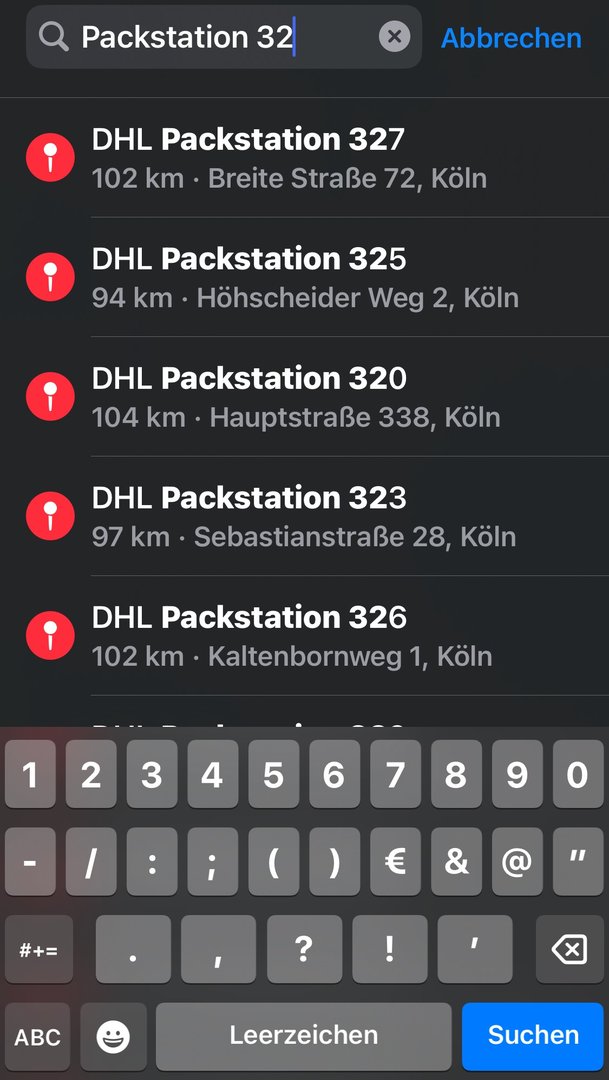Type the digit 7 on the keyboard
The width and height of the screenshot is (609, 1080).
coord(396,775)
